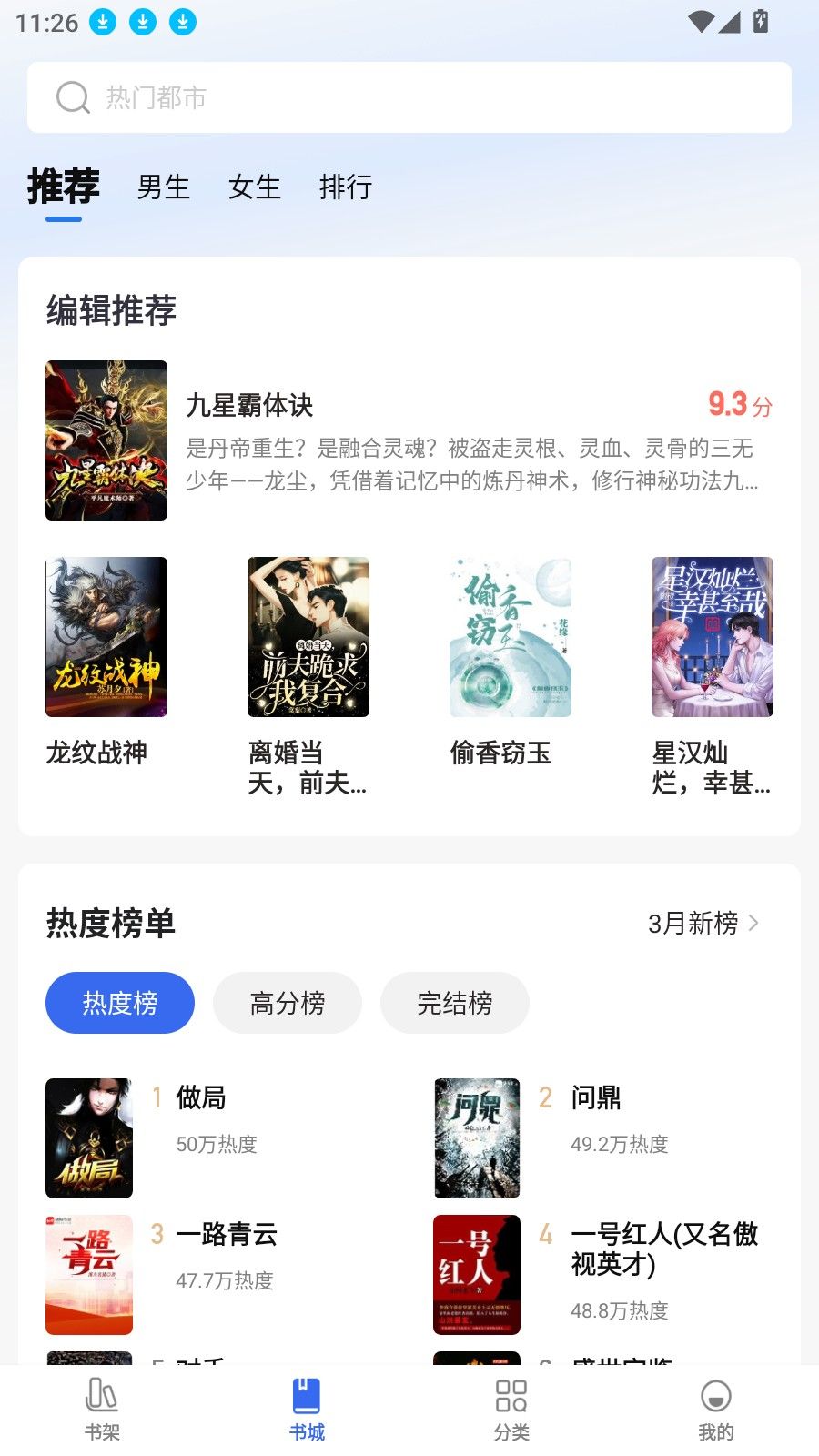Switch to the 高分榜 filter
The height and width of the screenshot is (1456, 819).
pos(287,1002)
